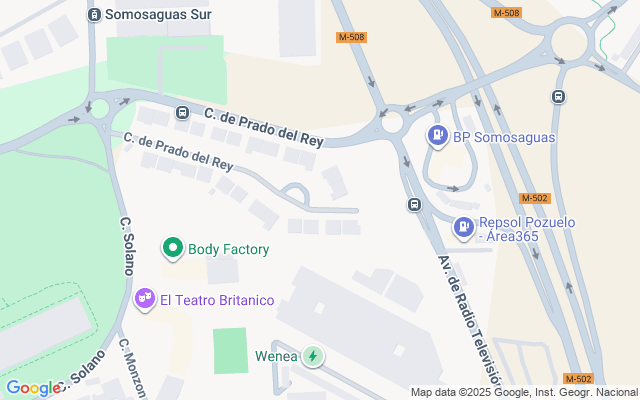Tap bus stop on C. de Prado del Rey

[182, 113]
